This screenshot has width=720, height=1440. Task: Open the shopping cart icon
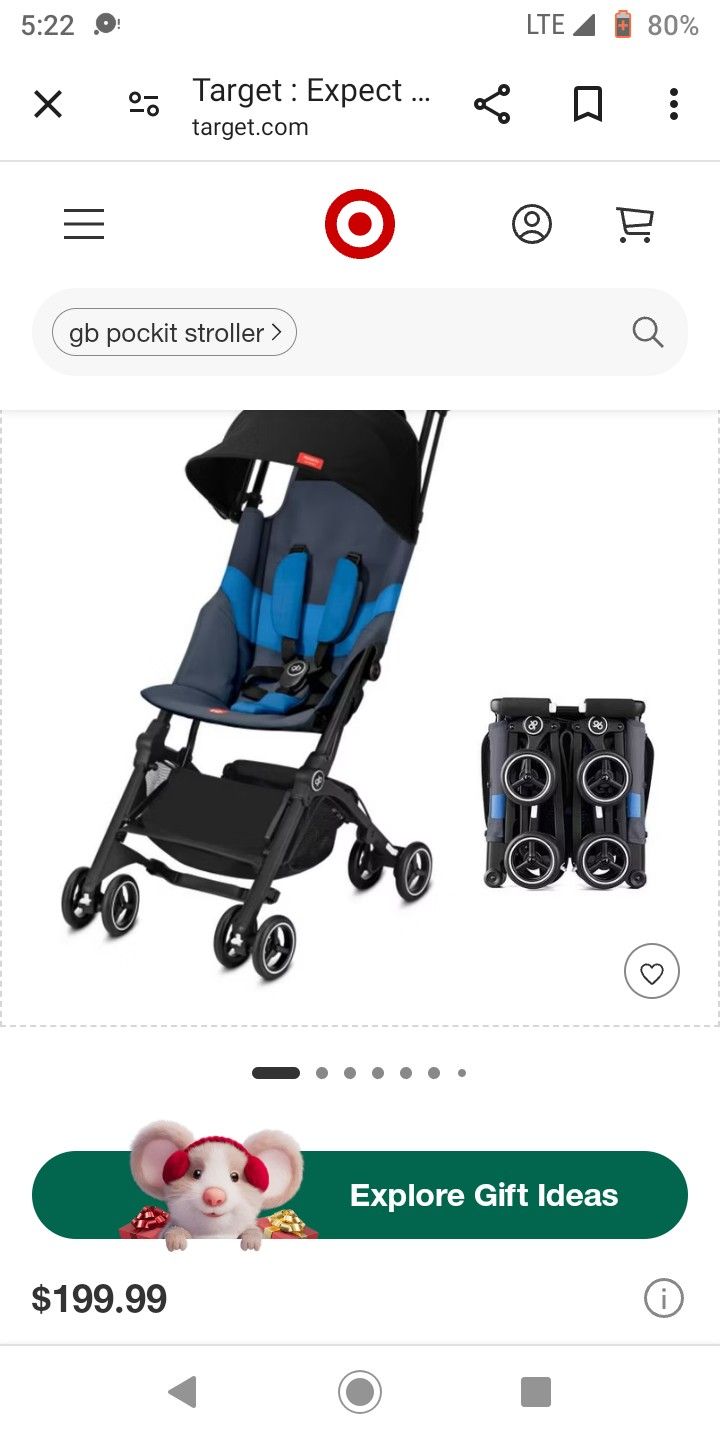pyautogui.click(x=636, y=224)
